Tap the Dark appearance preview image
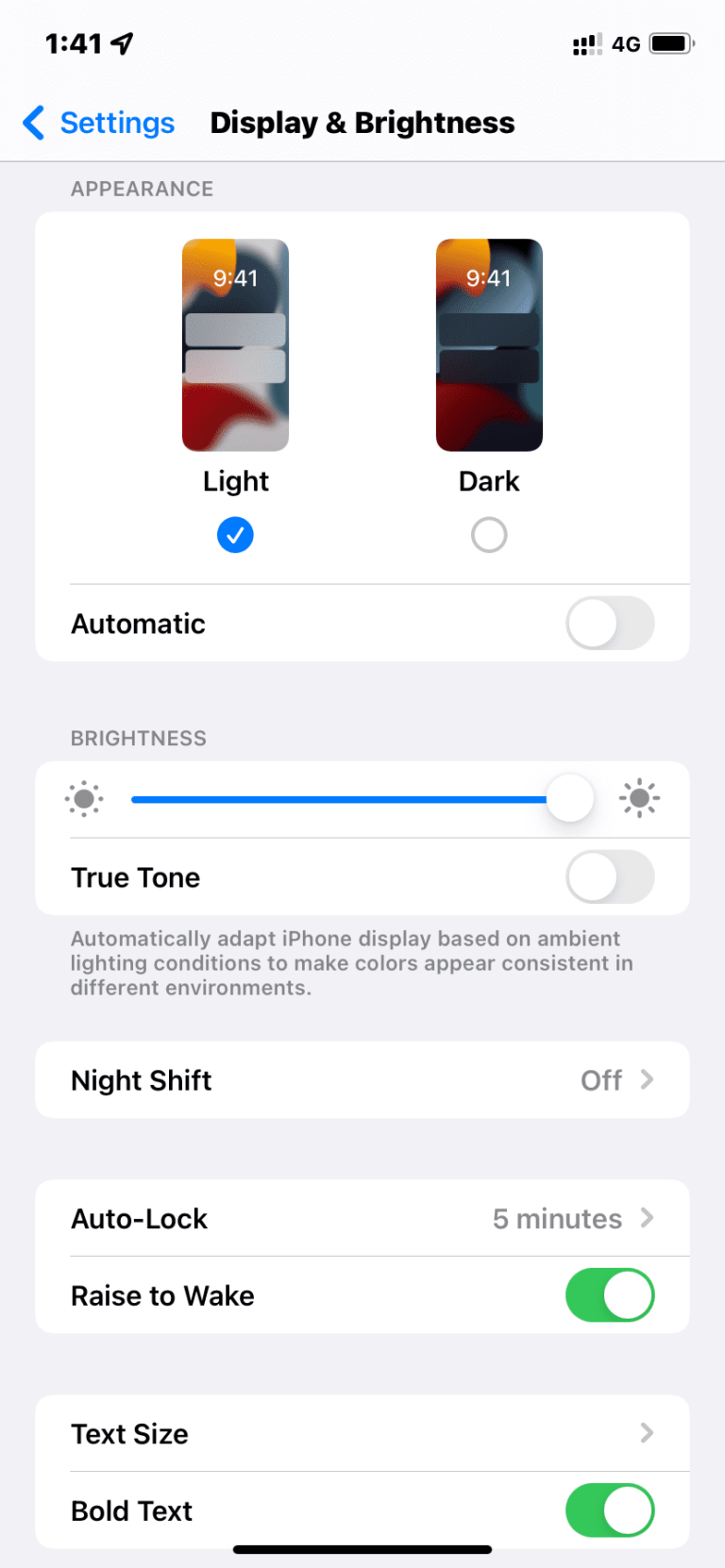This screenshot has height=1568, width=725. click(x=488, y=344)
